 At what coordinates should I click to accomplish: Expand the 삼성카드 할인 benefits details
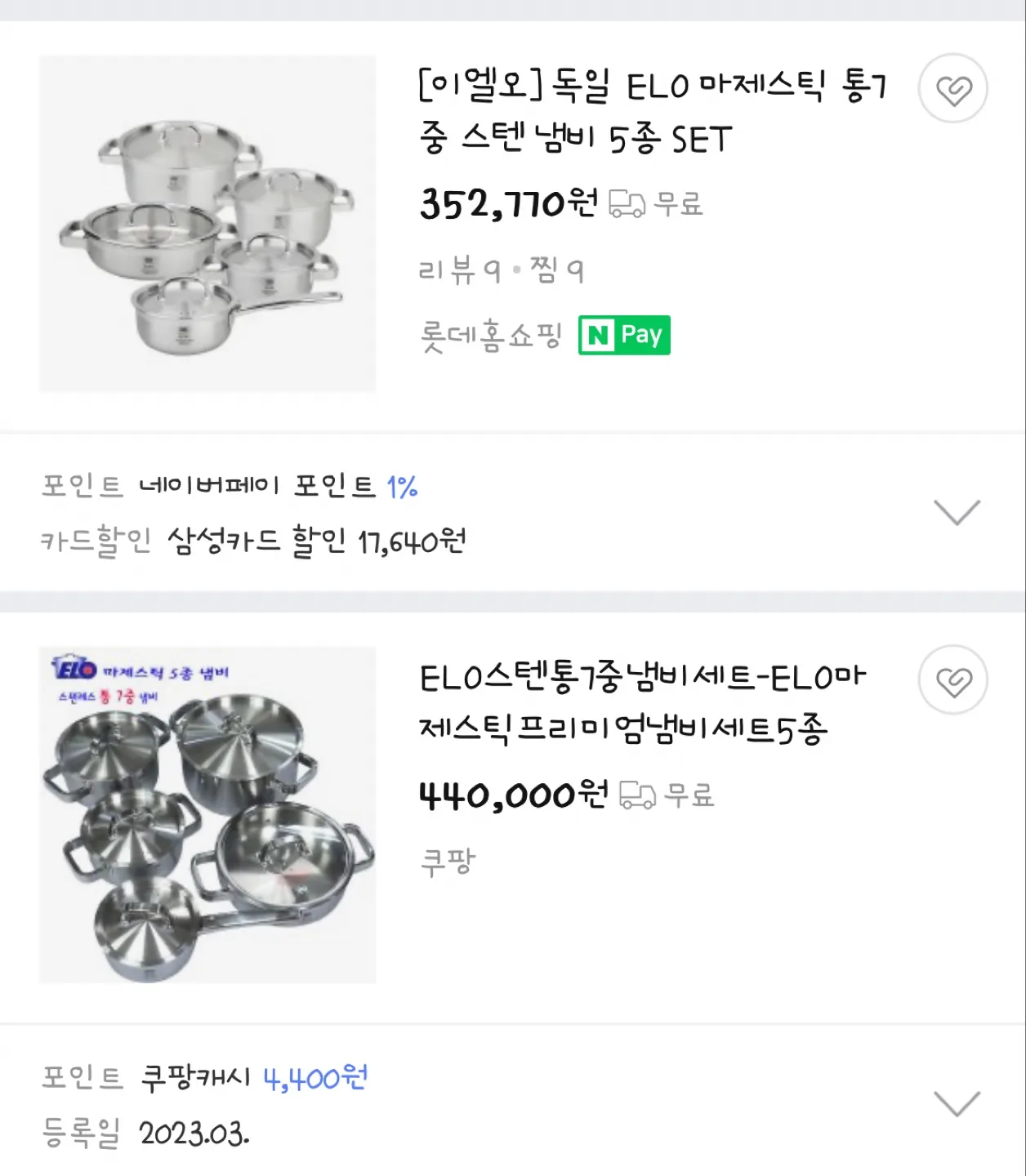[956, 513]
